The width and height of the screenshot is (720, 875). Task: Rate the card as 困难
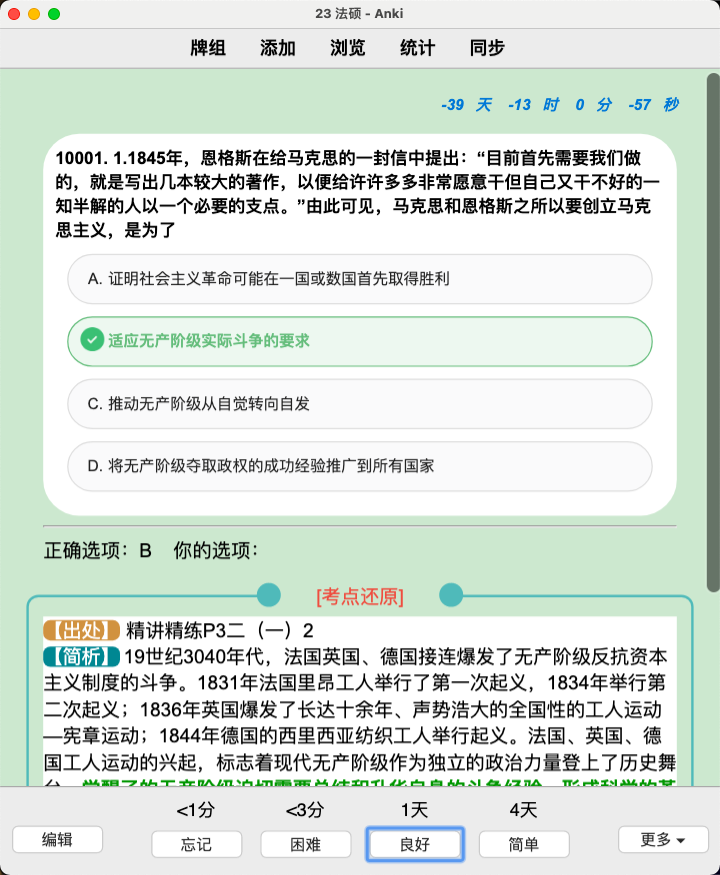click(305, 845)
